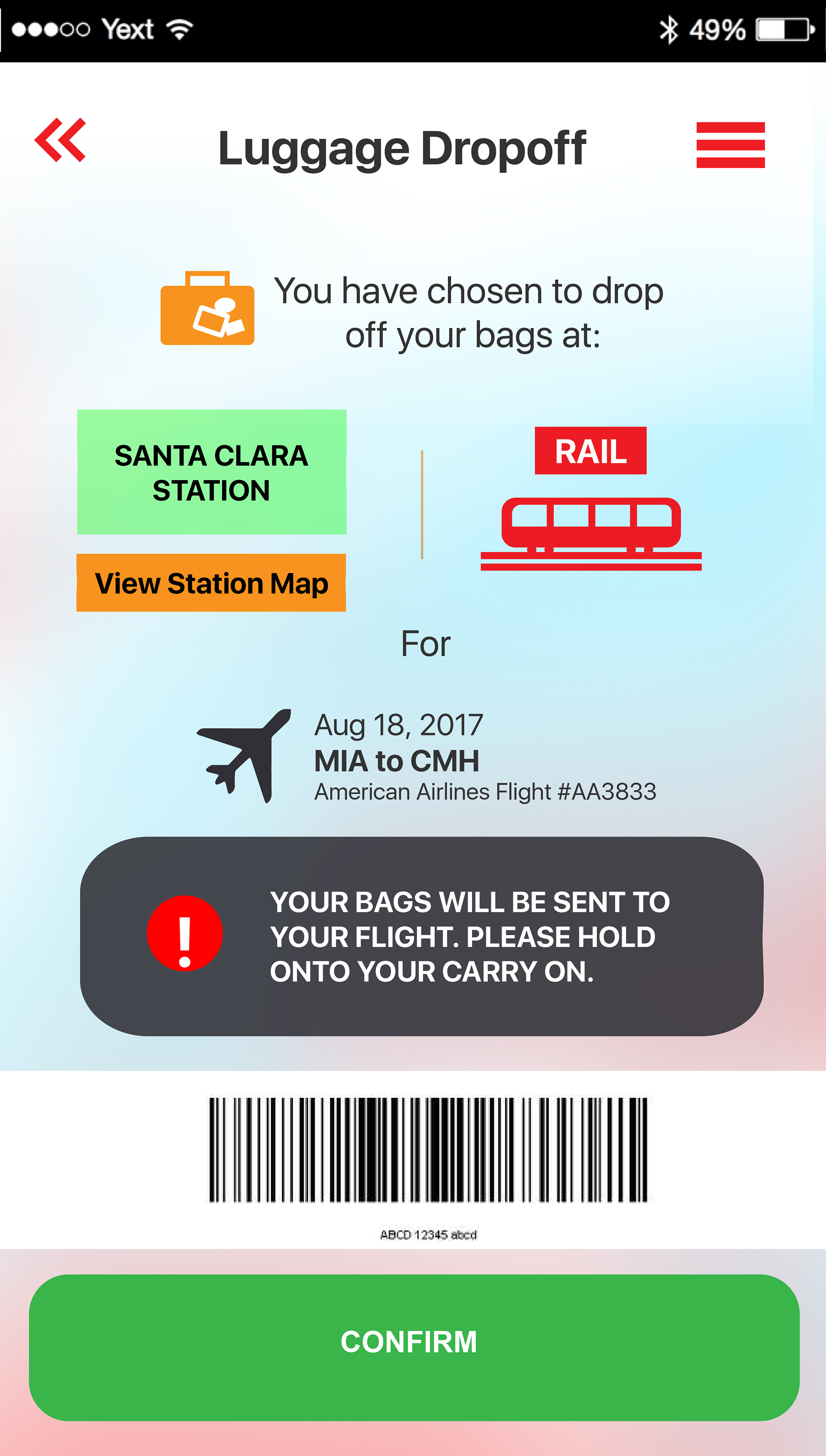Open the red hamburger menu

730,145
